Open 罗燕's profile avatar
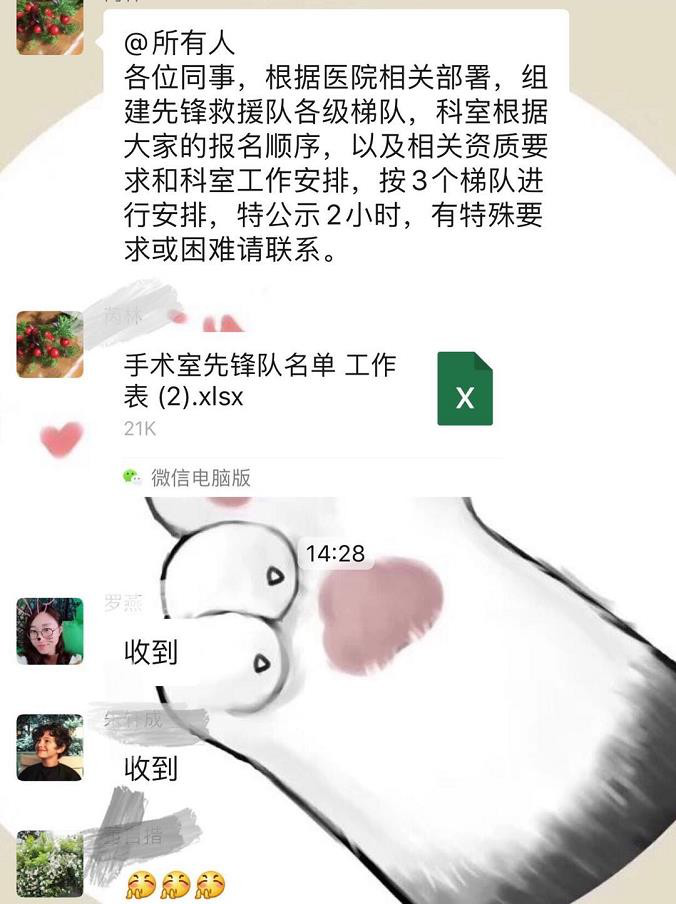676x904 pixels. tap(50, 631)
